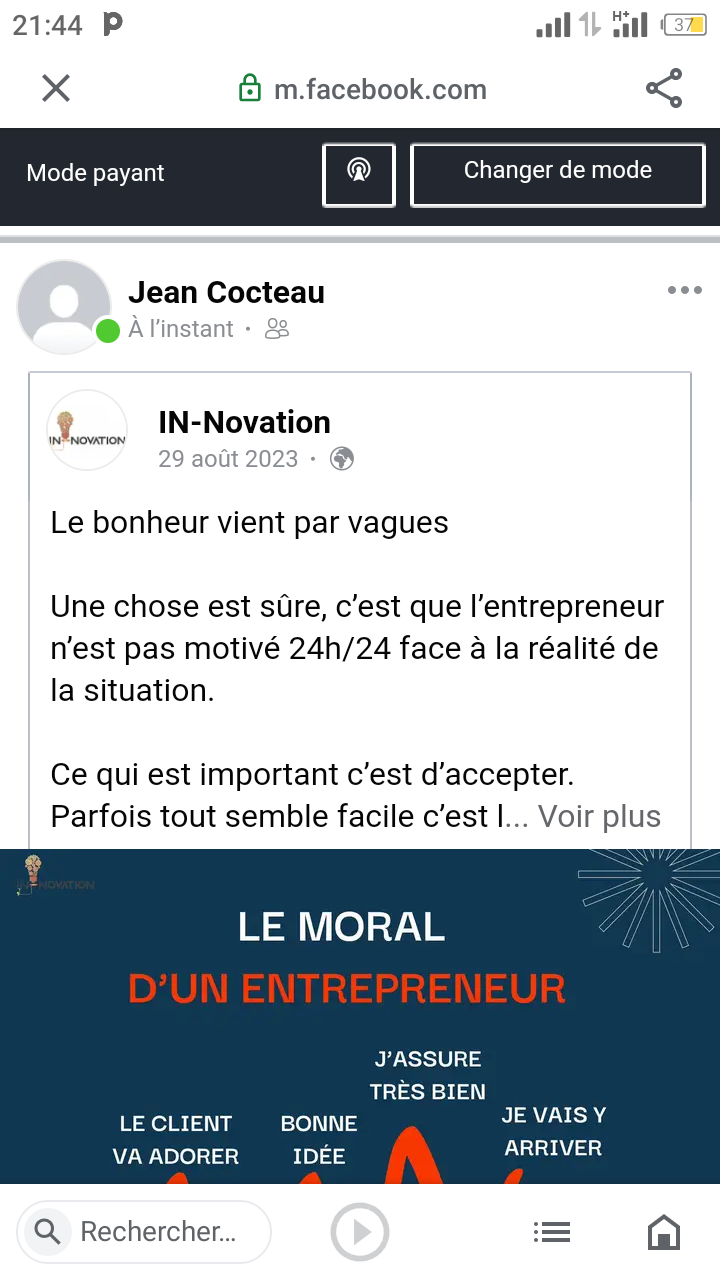Visit the IN-Novation page
Image resolution: width=720 pixels, height=1280 pixels.
[244, 422]
